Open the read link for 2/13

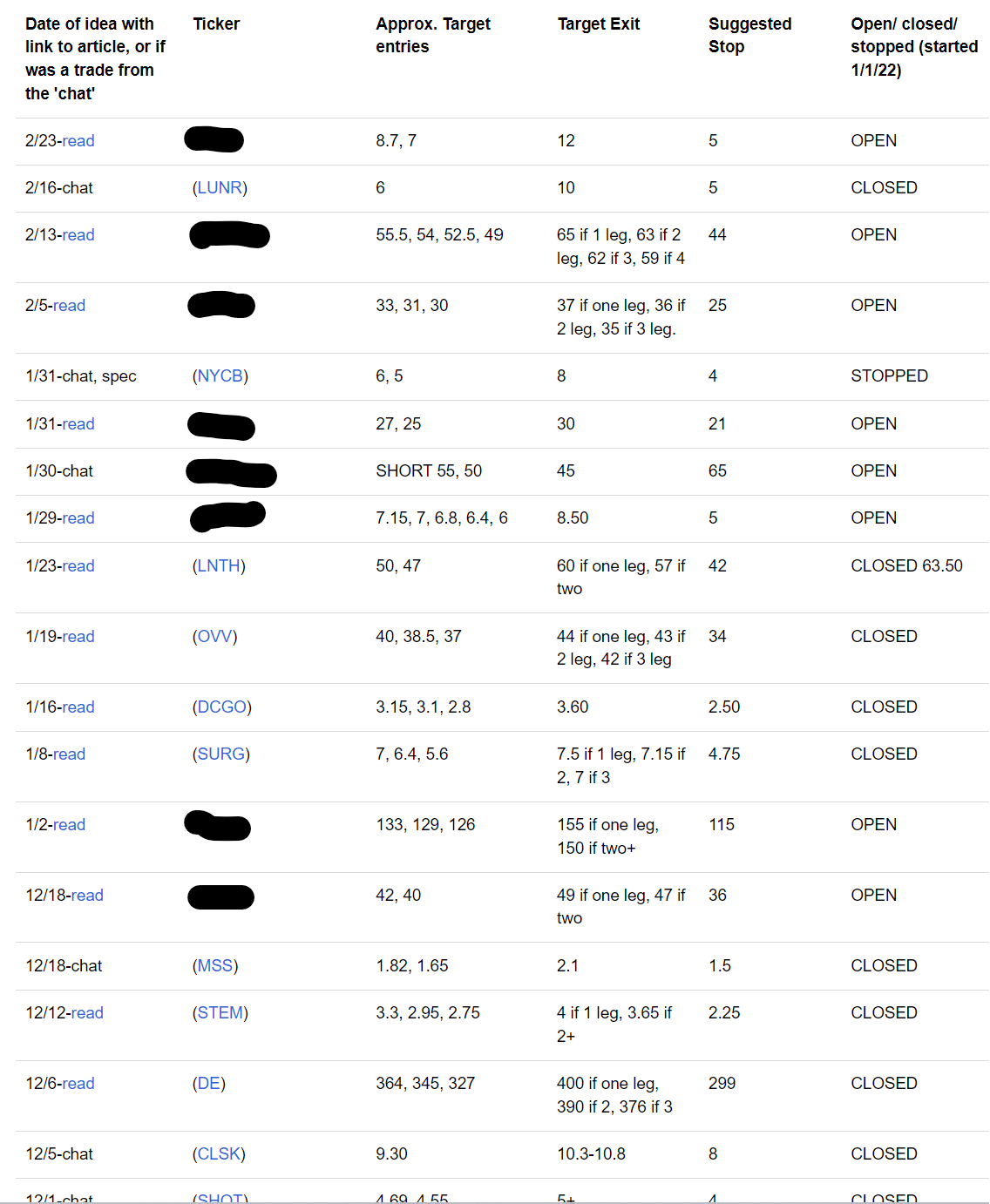tap(78, 235)
